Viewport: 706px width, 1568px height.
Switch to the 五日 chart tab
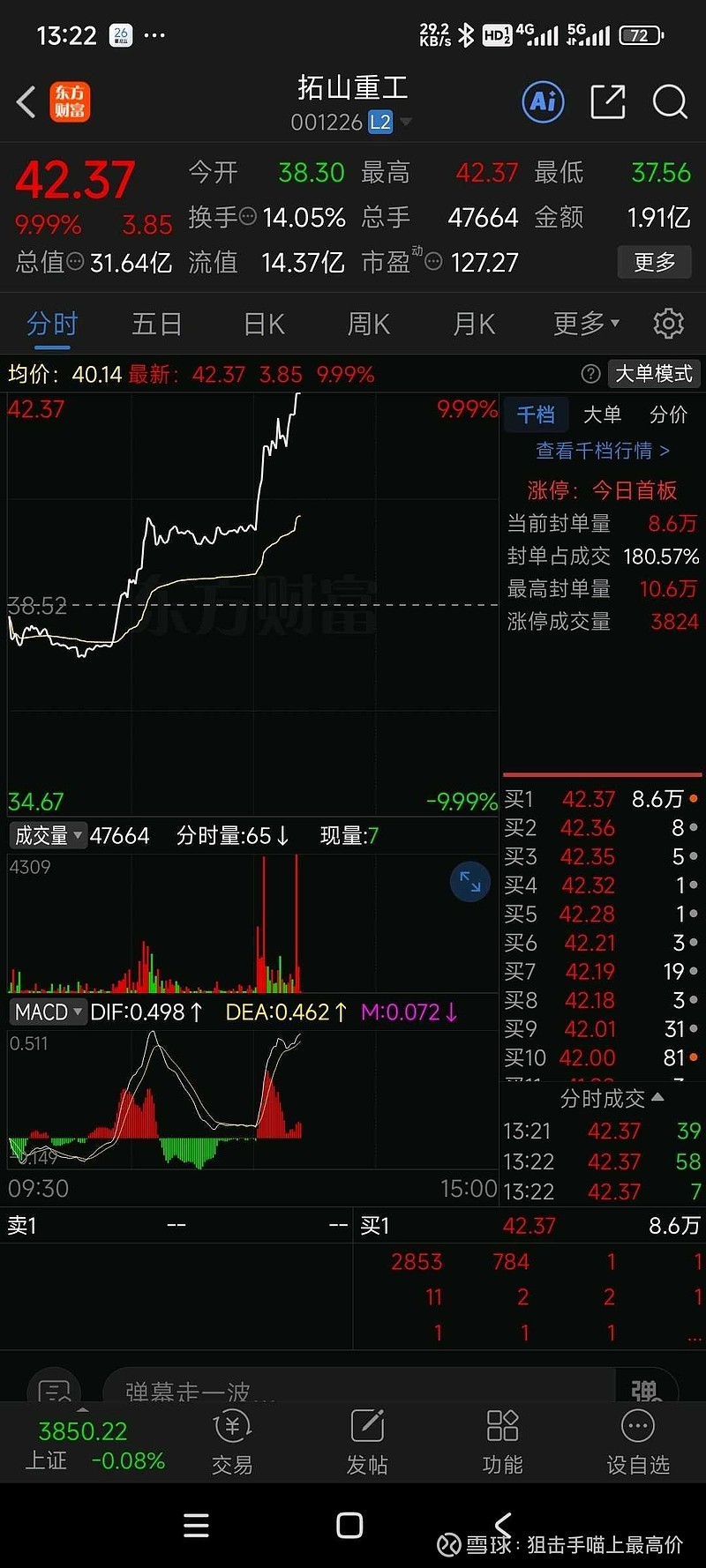[x=156, y=324]
